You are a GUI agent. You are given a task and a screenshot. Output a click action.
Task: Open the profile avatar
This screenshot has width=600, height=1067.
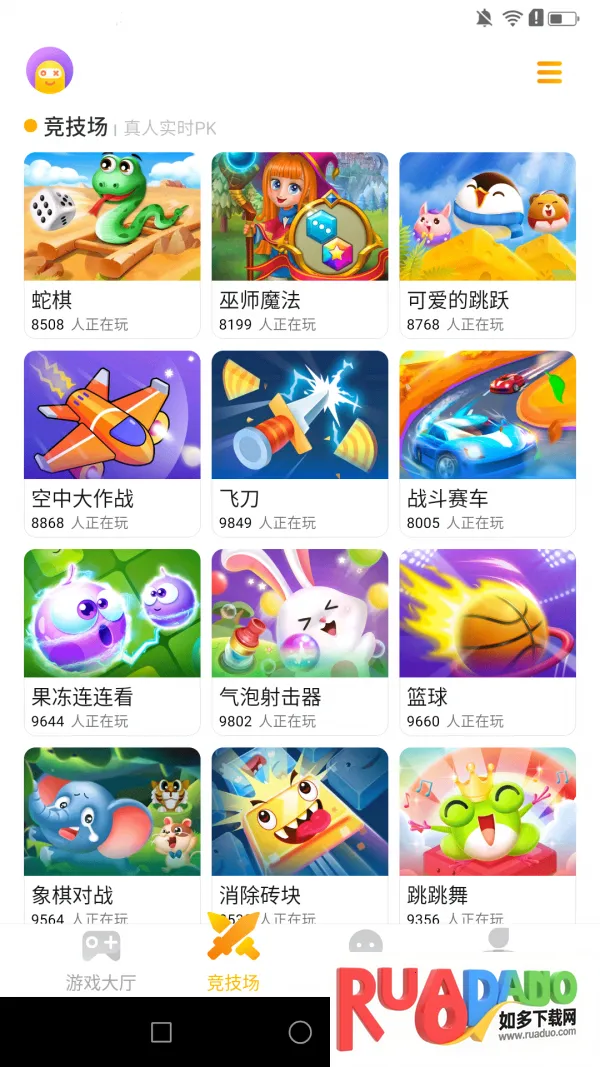(x=50, y=71)
